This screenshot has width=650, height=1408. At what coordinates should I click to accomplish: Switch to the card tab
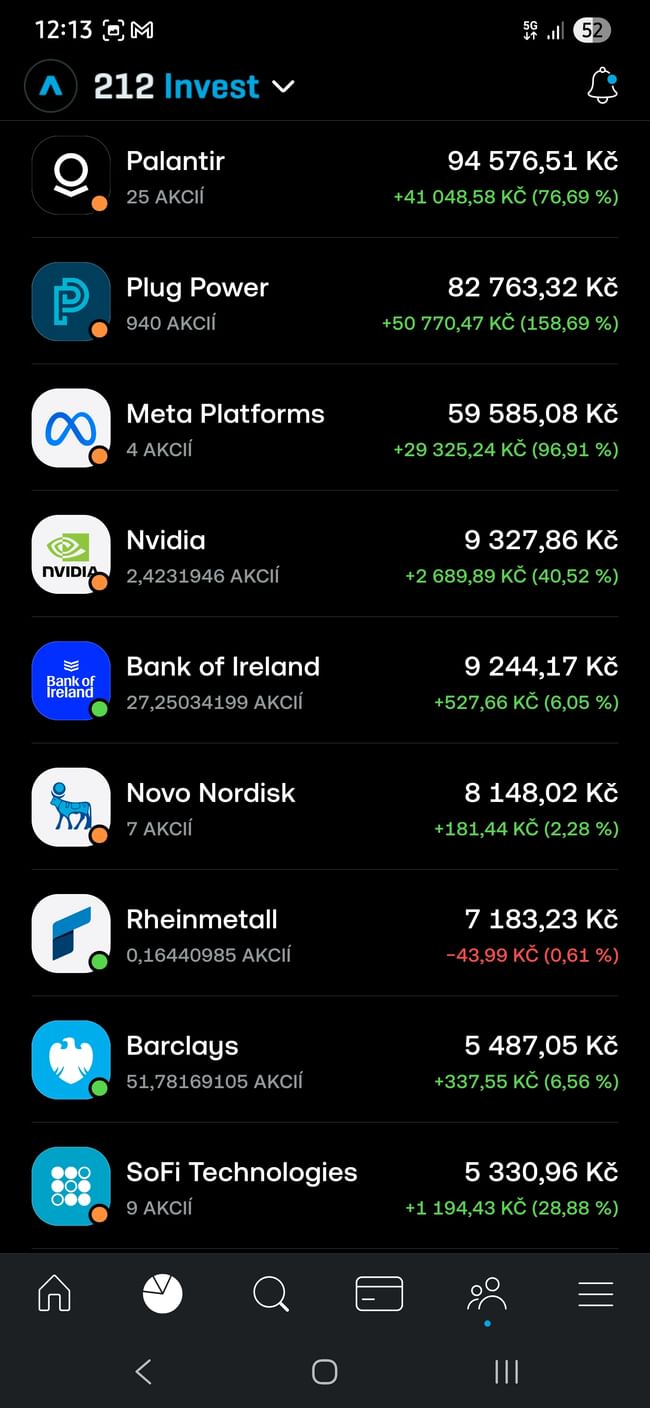tap(379, 1294)
